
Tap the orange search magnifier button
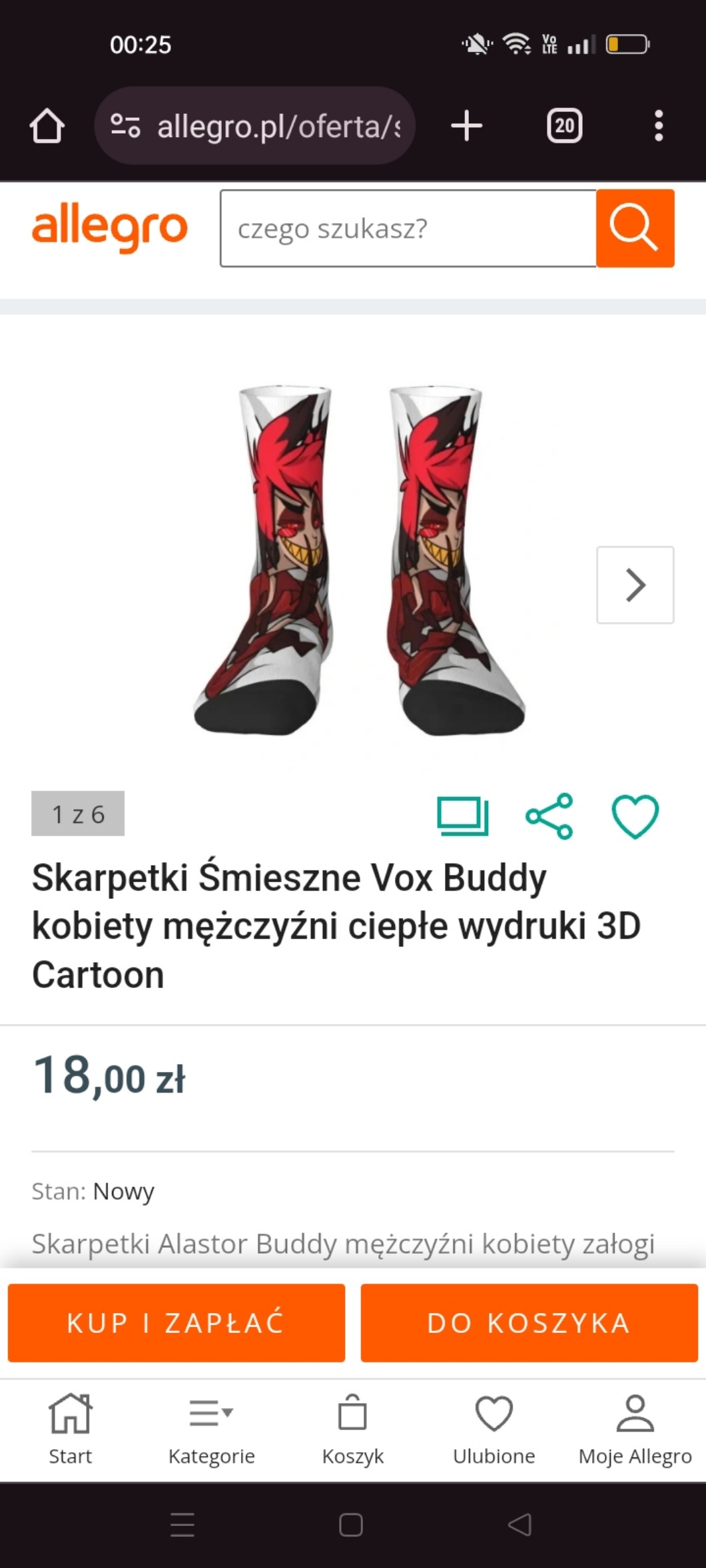pyautogui.click(x=635, y=228)
